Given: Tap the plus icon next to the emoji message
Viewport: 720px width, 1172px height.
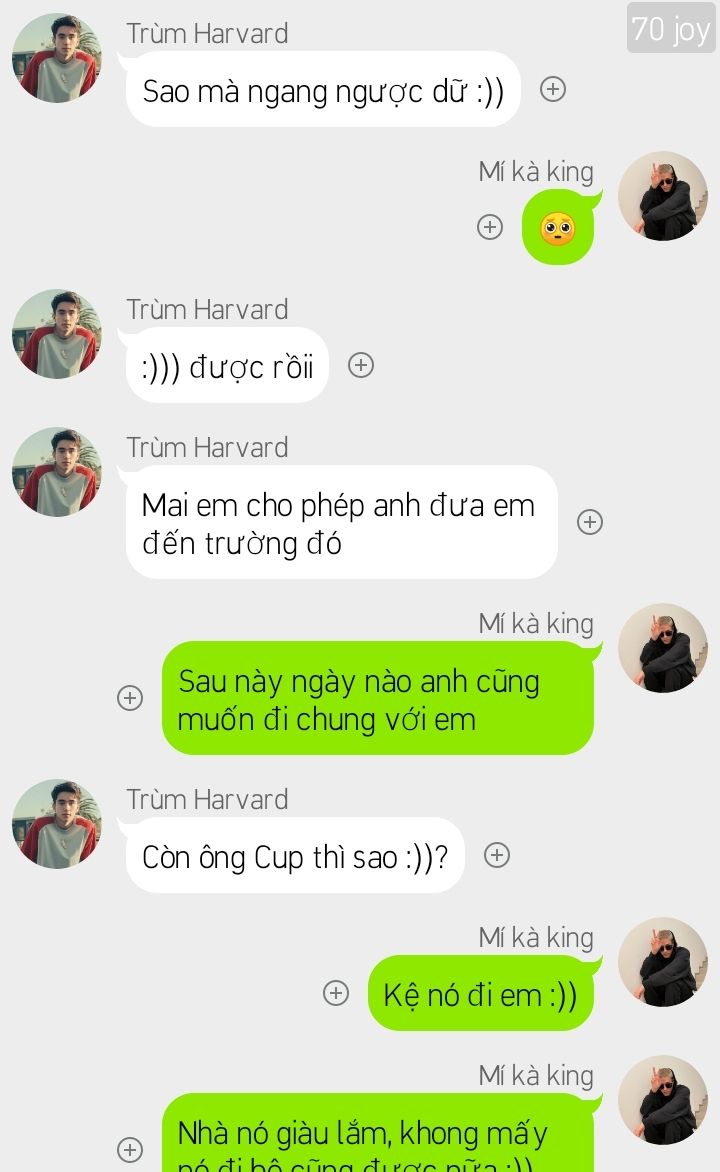Looking at the screenshot, I should 490,226.
